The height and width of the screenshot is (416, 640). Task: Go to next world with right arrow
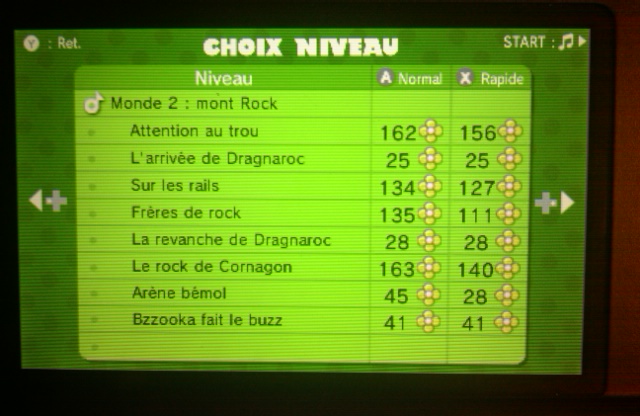coord(554,202)
